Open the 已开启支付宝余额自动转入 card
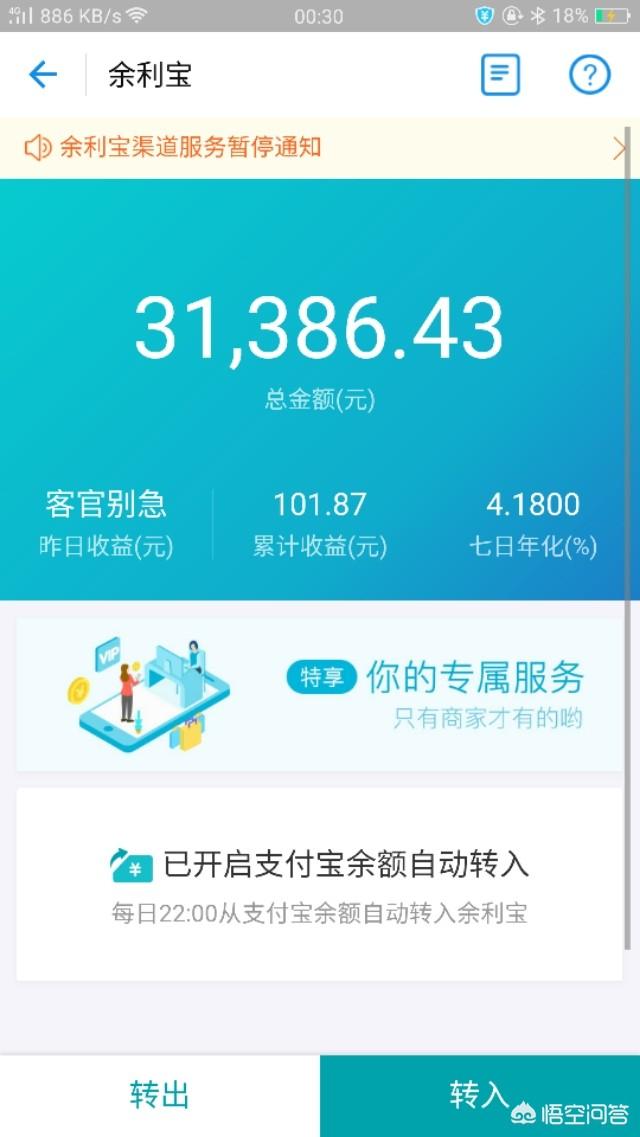Image resolution: width=640 pixels, height=1137 pixels. (320, 884)
